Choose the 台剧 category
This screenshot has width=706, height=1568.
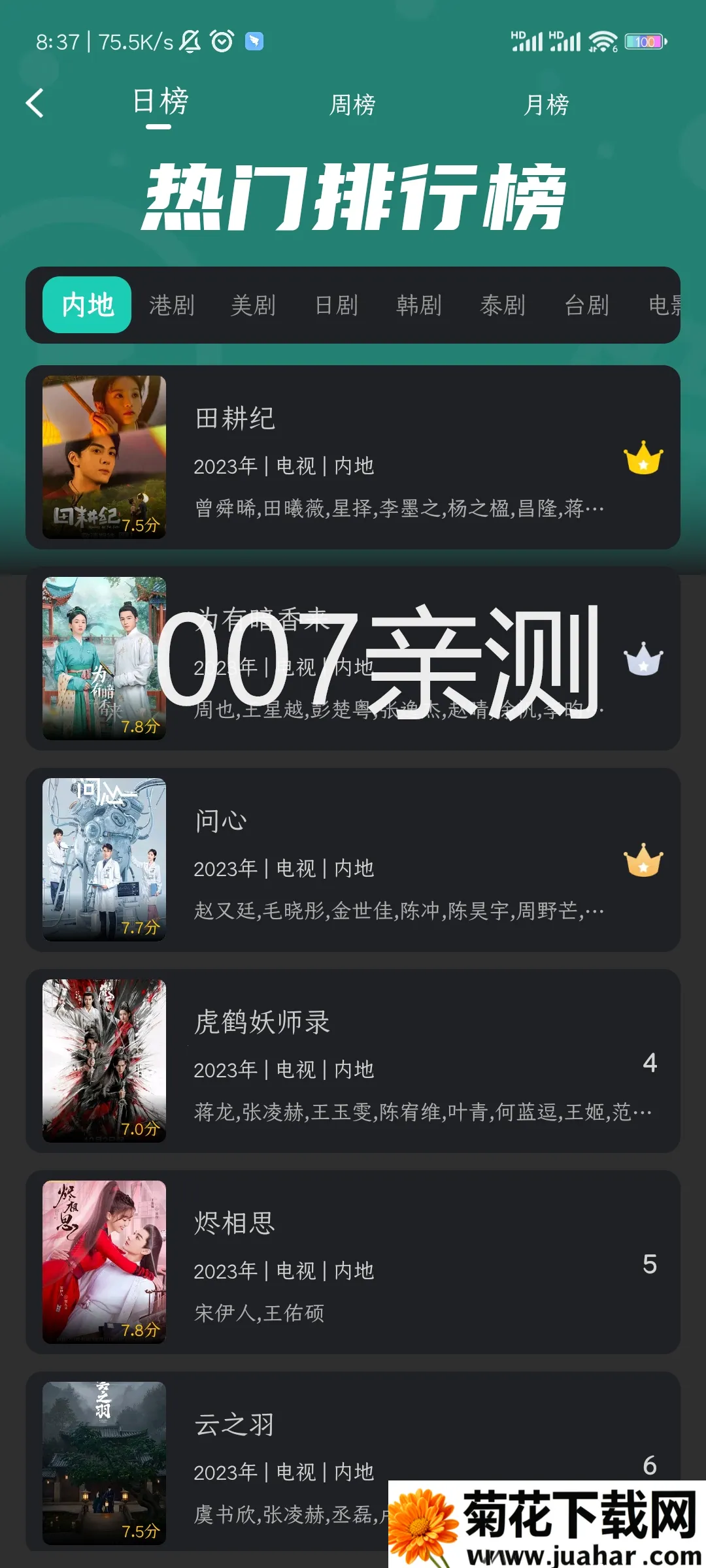click(x=586, y=305)
